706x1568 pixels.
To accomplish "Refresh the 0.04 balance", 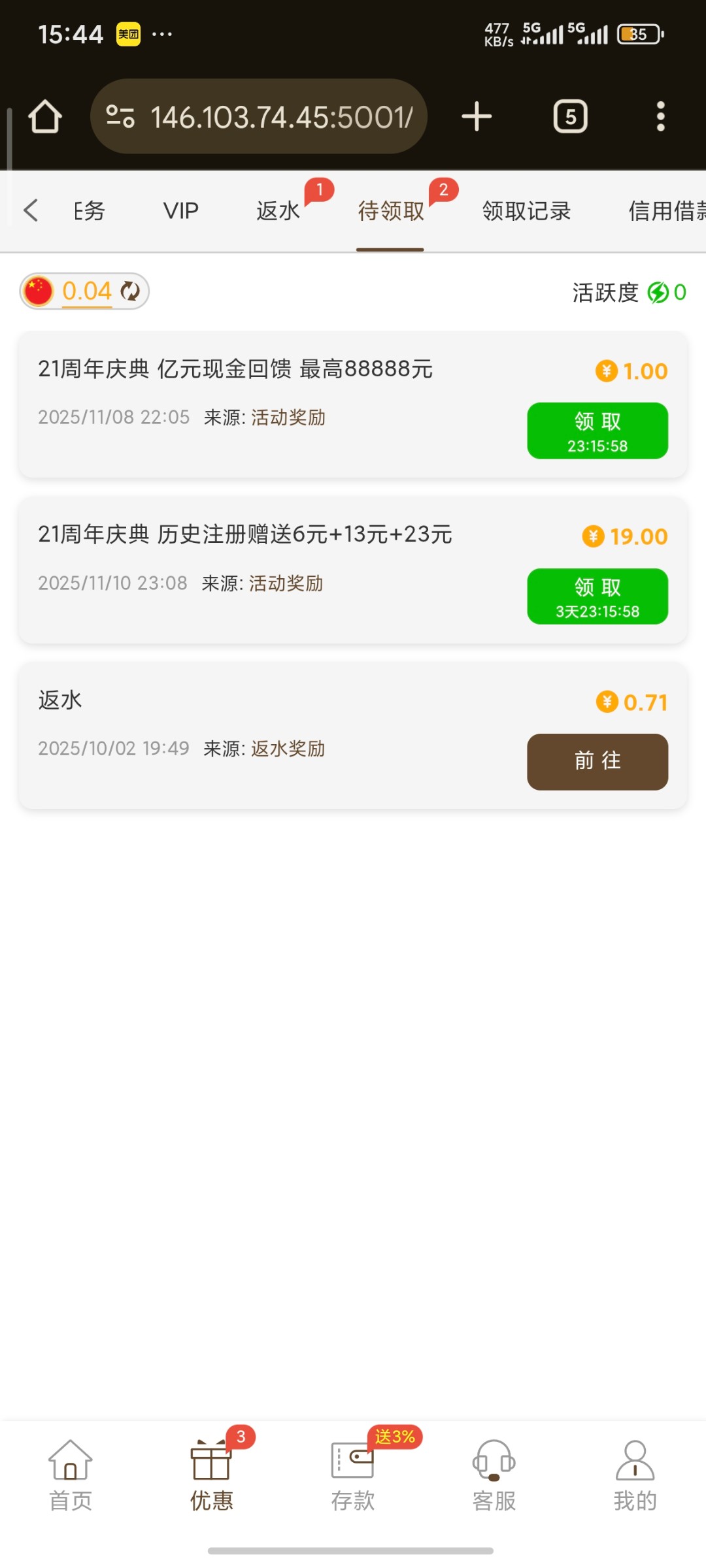I will (131, 291).
